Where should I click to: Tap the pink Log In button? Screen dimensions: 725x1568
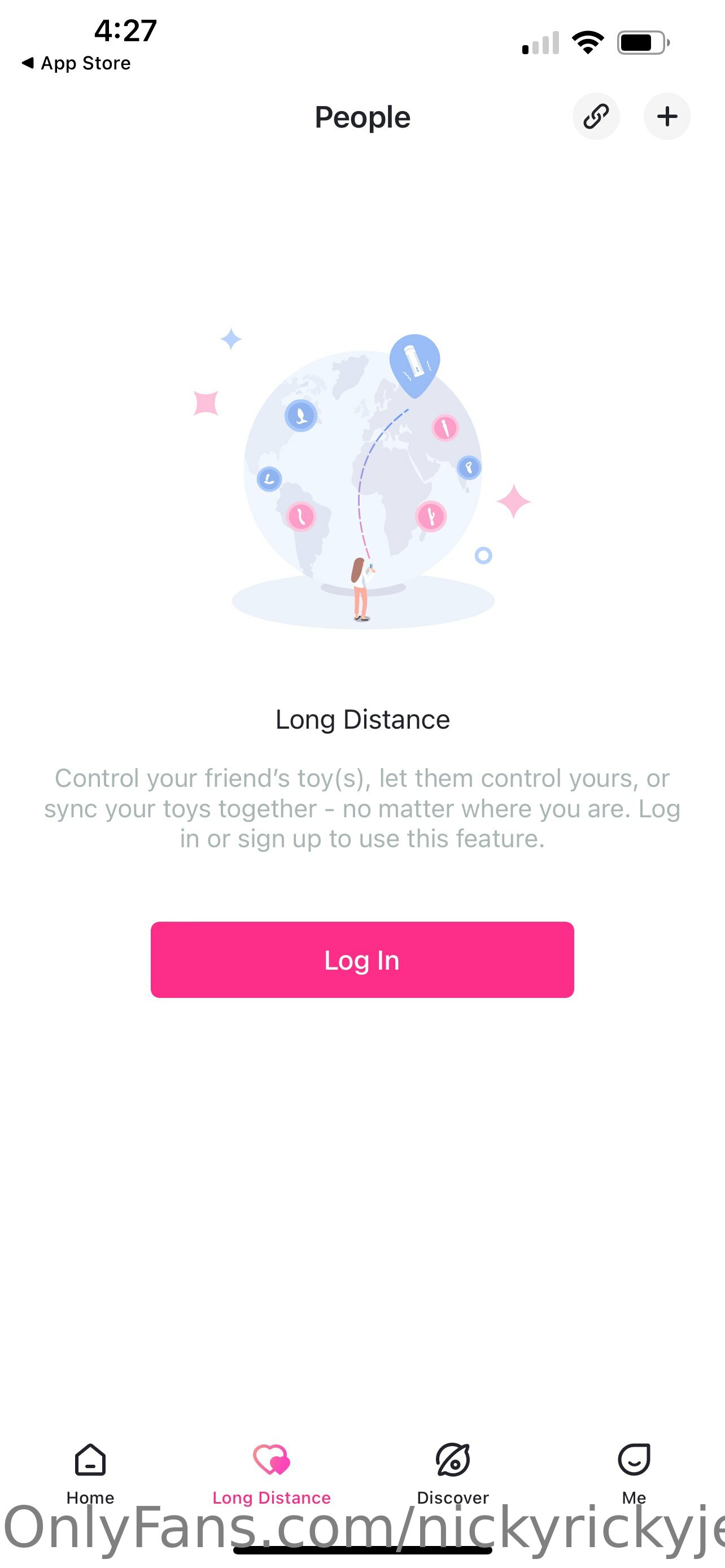362,960
